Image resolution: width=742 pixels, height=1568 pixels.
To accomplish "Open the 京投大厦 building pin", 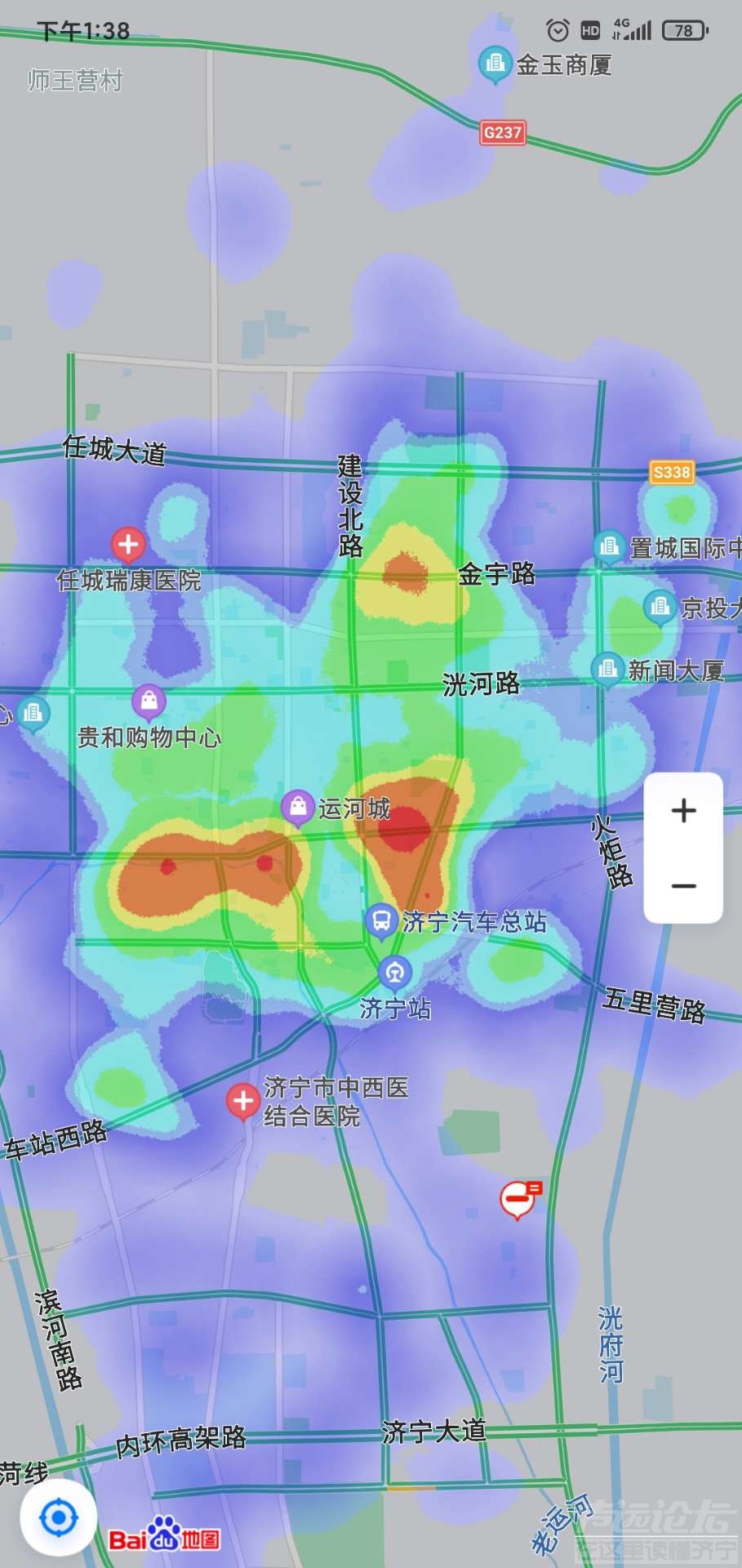I will click(659, 607).
